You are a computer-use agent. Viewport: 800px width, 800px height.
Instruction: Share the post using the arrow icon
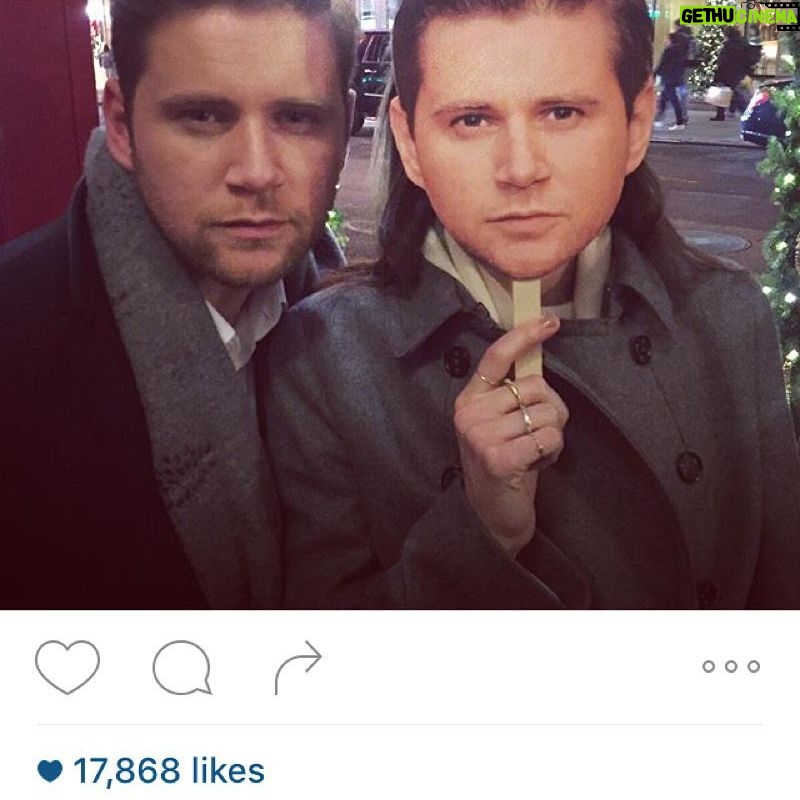click(x=298, y=667)
